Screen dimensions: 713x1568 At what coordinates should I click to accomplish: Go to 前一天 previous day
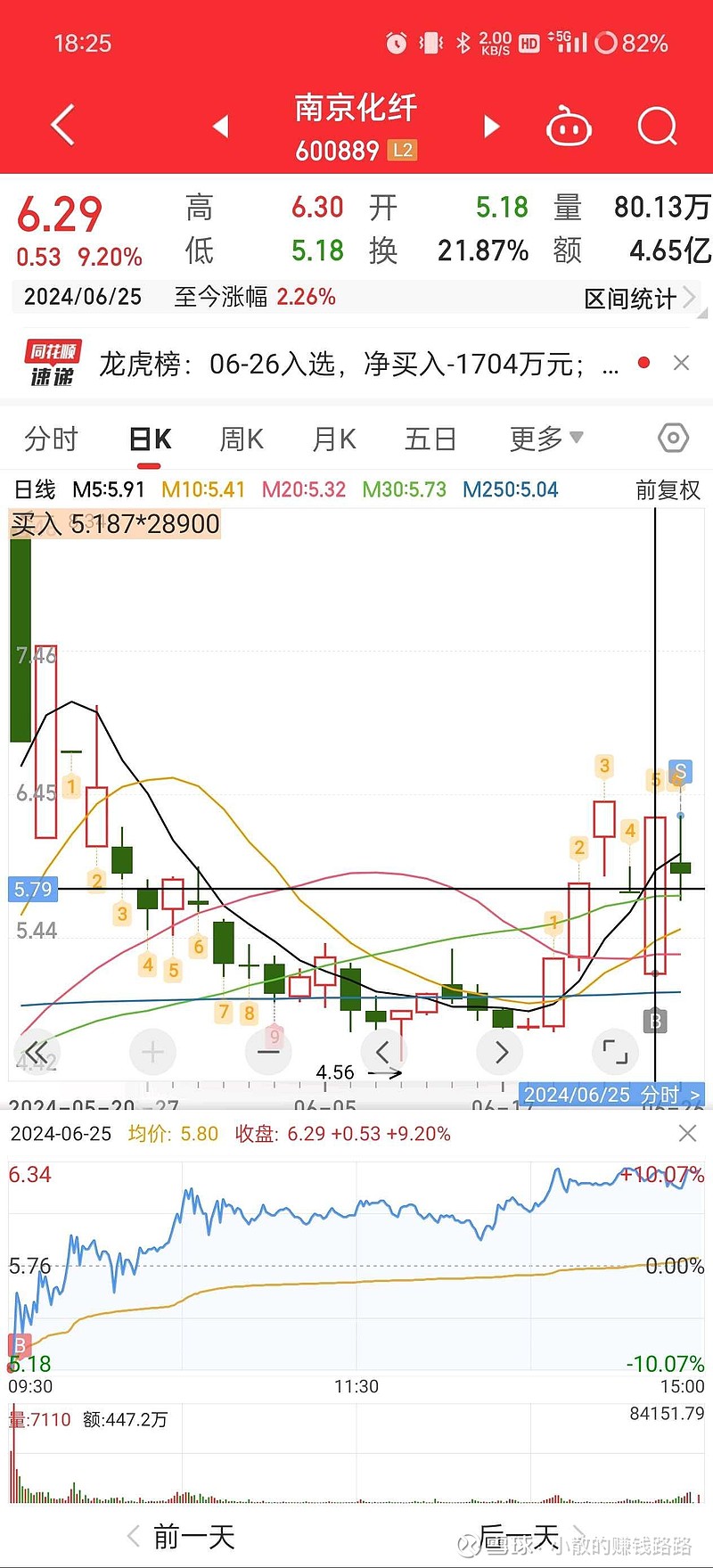(182, 1537)
